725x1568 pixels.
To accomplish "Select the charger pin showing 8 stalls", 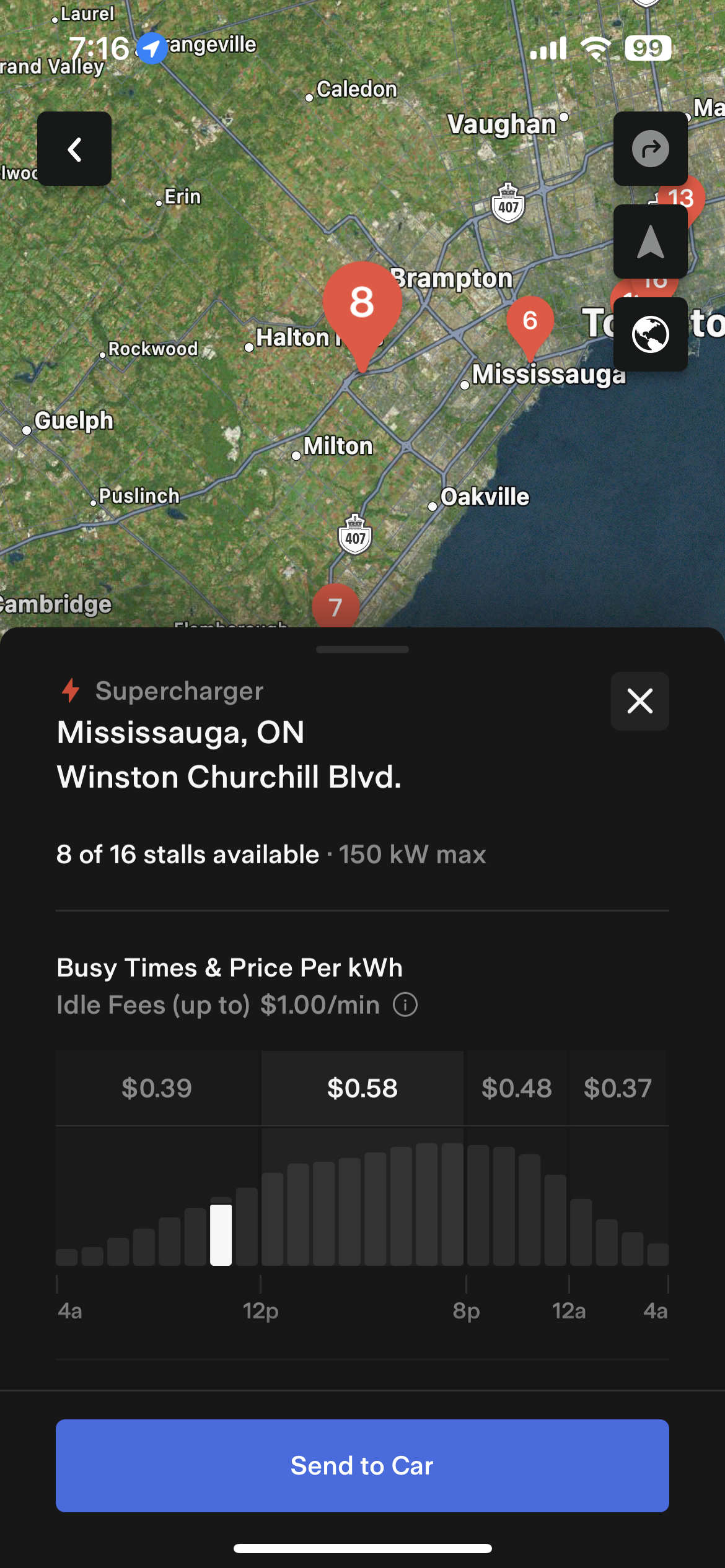I will coord(362,303).
